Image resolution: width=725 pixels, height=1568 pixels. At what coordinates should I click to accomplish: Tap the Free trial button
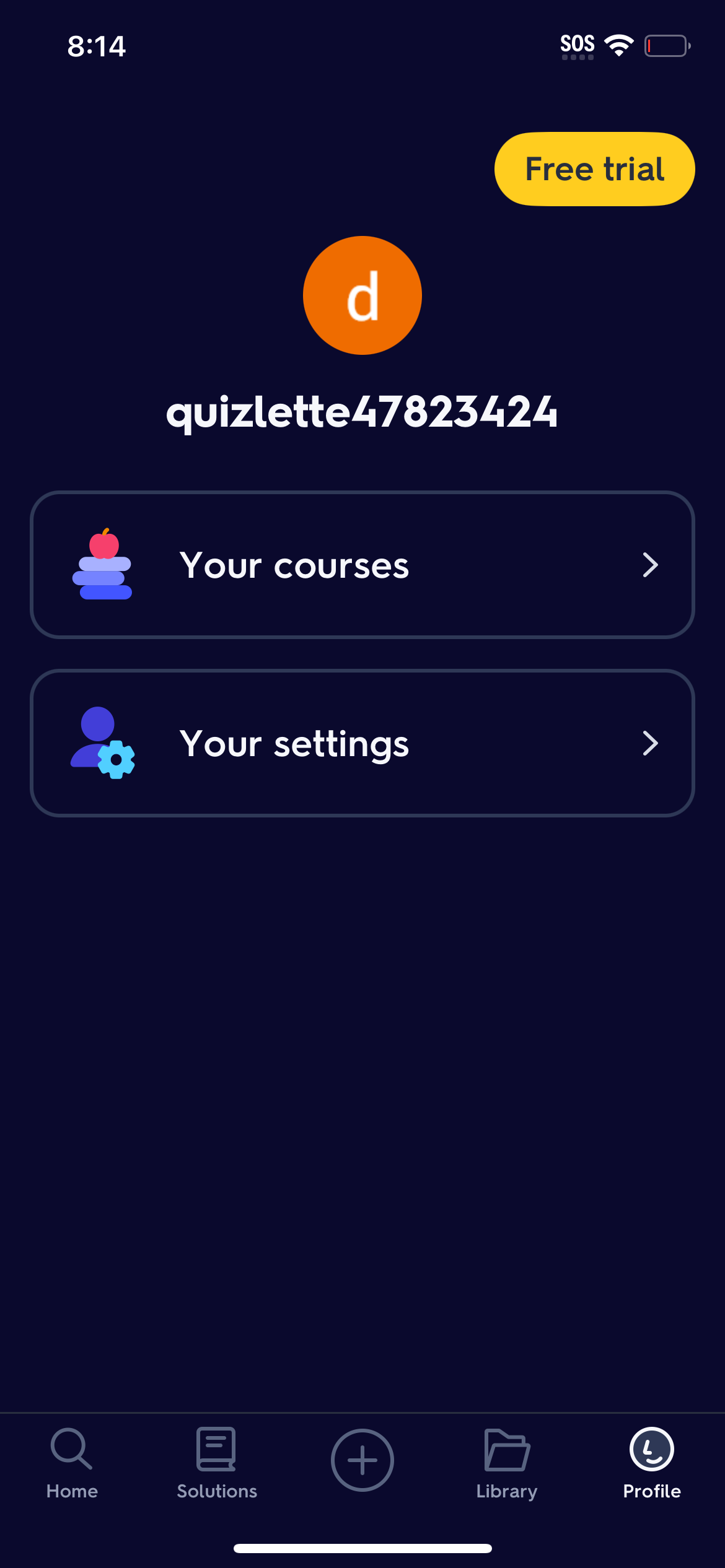click(593, 168)
